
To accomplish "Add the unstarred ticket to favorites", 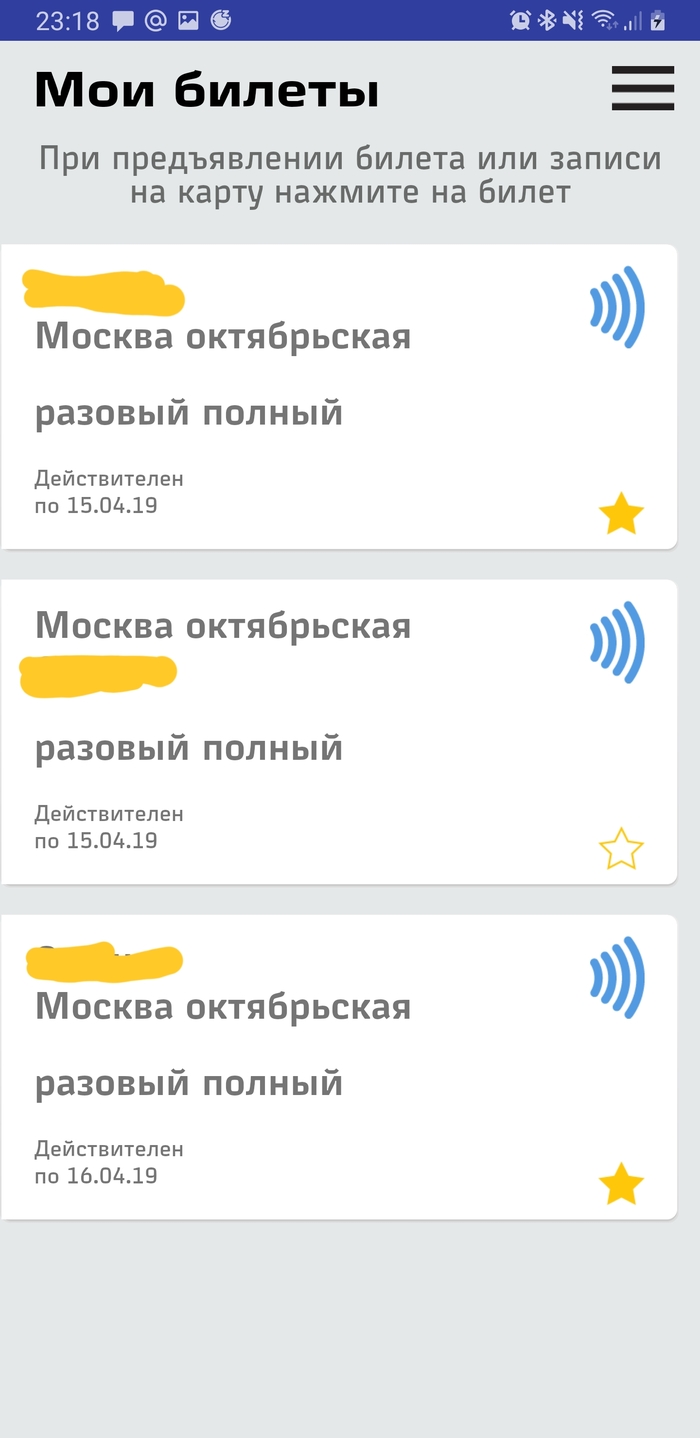I will (x=621, y=849).
